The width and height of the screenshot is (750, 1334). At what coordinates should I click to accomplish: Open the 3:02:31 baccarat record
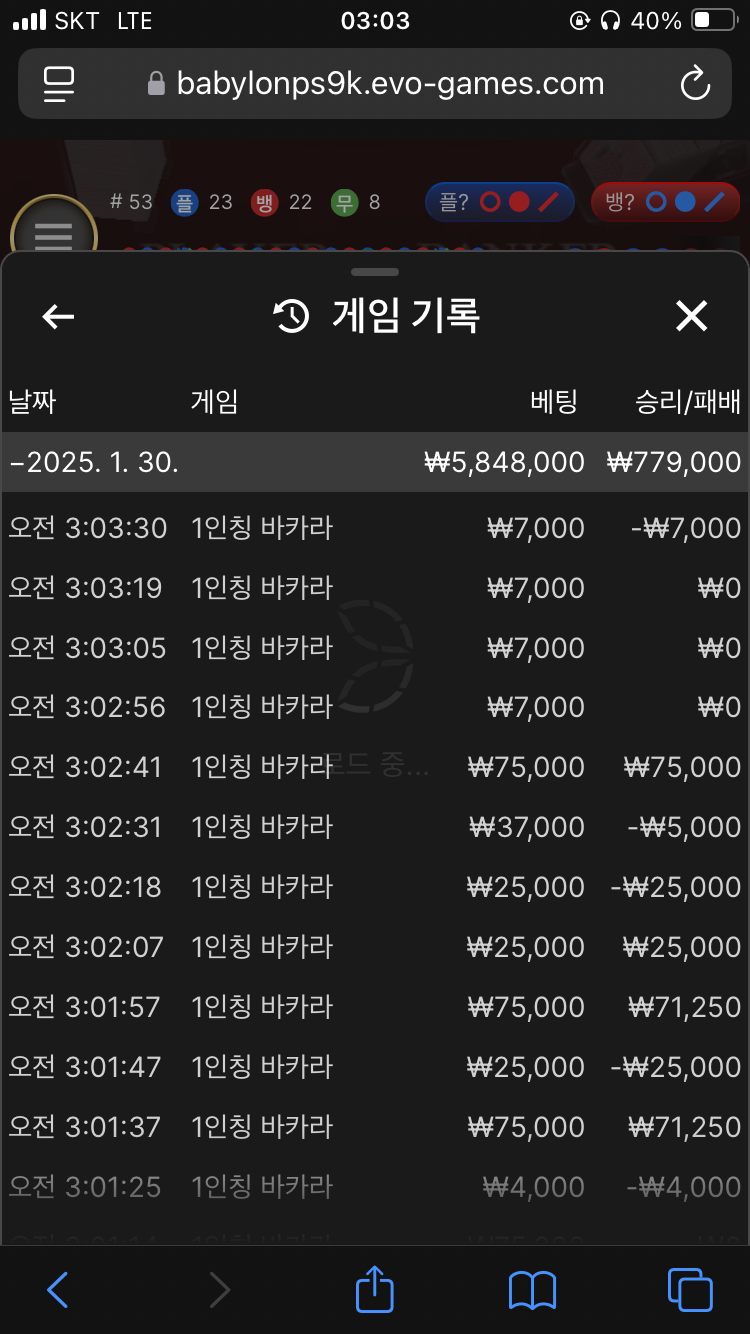pyautogui.click(x=374, y=827)
